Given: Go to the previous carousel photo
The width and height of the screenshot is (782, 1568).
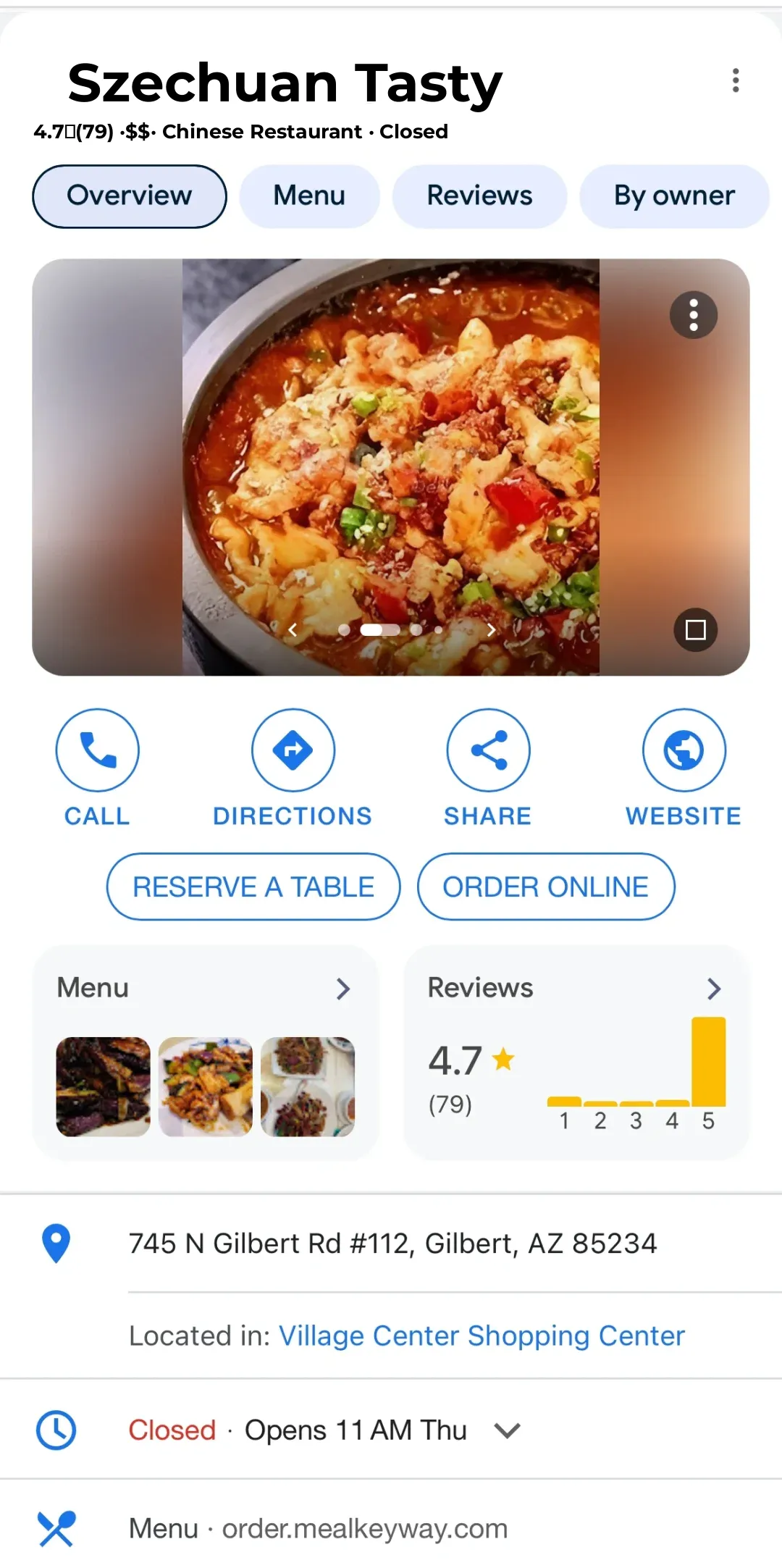Looking at the screenshot, I should click(x=293, y=629).
